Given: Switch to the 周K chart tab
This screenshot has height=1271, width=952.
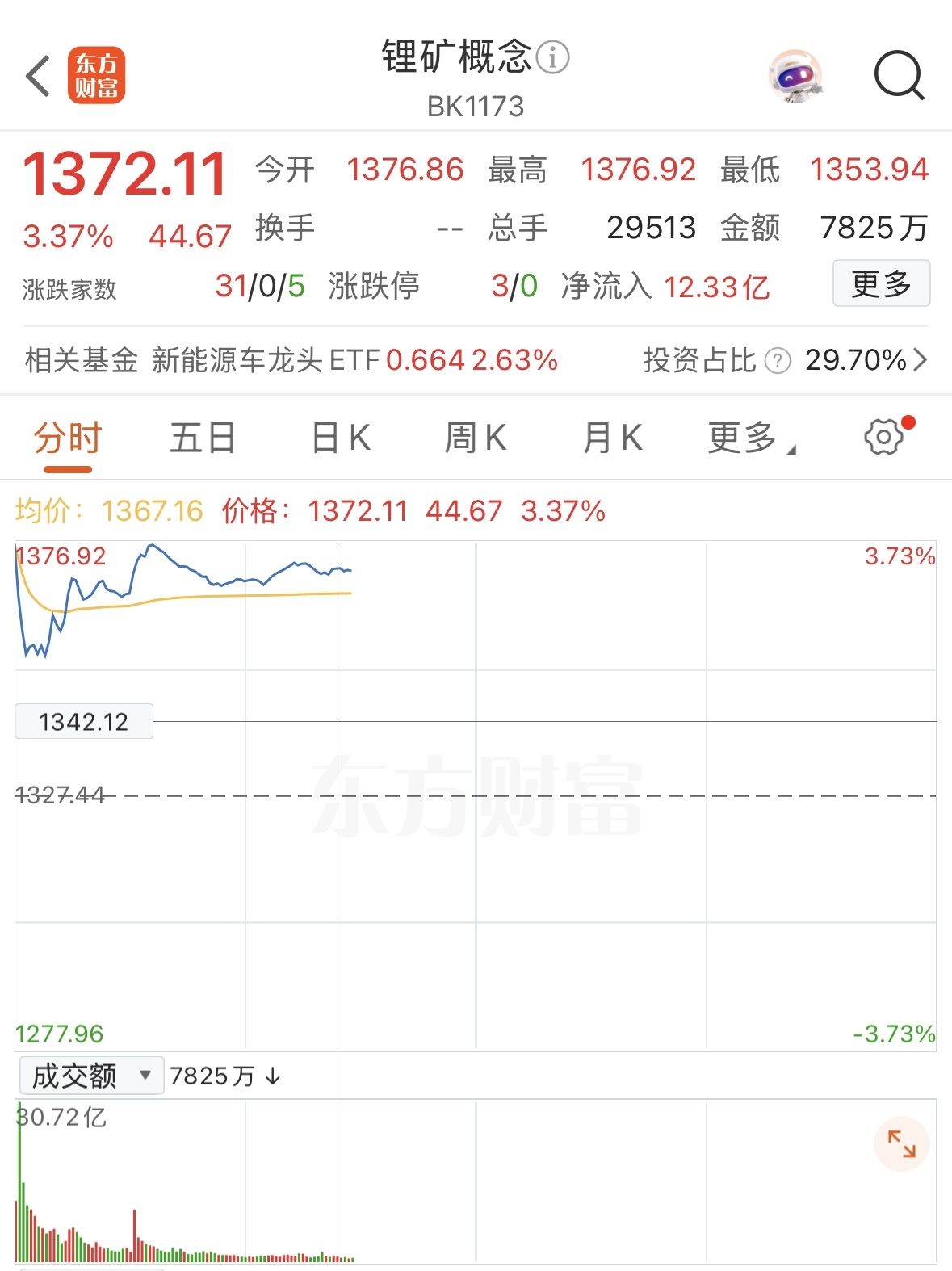Looking at the screenshot, I should click(476, 438).
